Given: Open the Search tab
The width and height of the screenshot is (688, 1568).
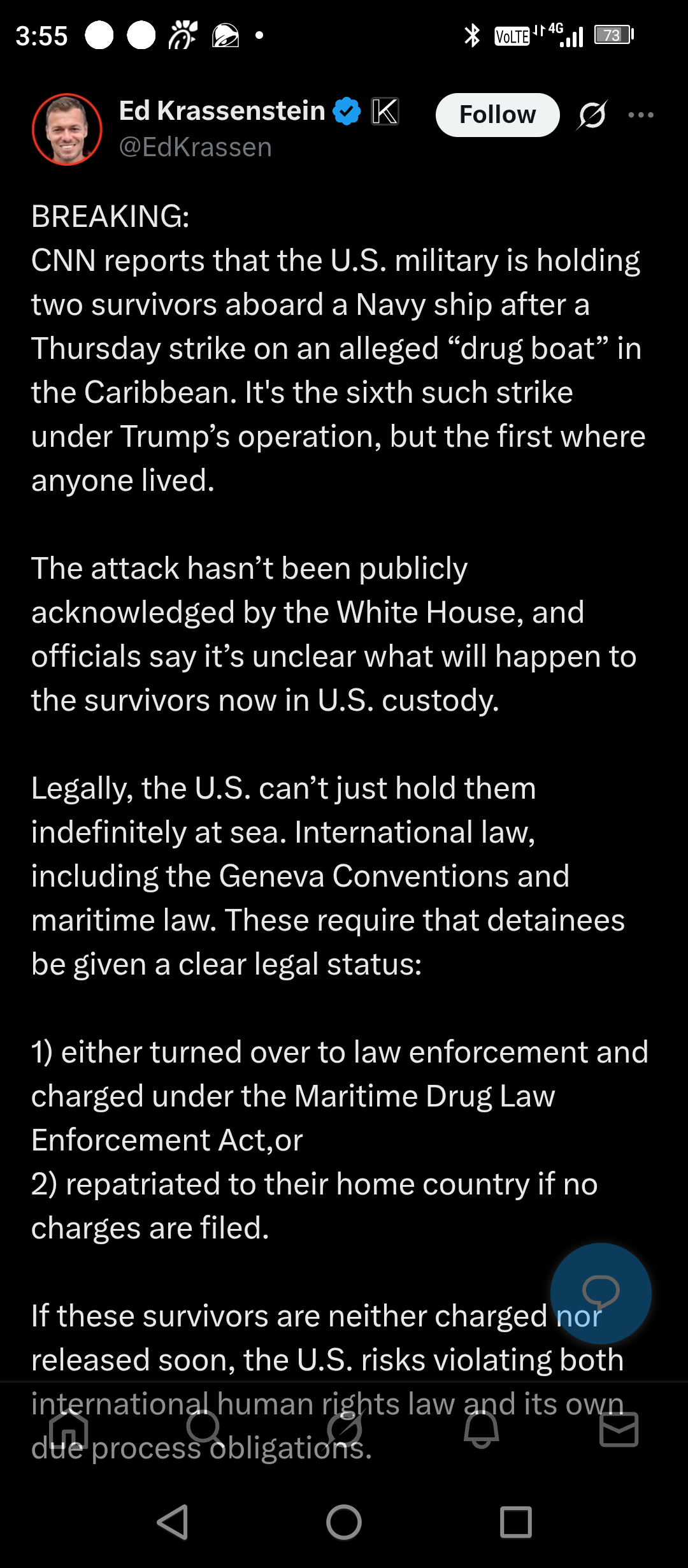Looking at the screenshot, I should (x=205, y=1429).
